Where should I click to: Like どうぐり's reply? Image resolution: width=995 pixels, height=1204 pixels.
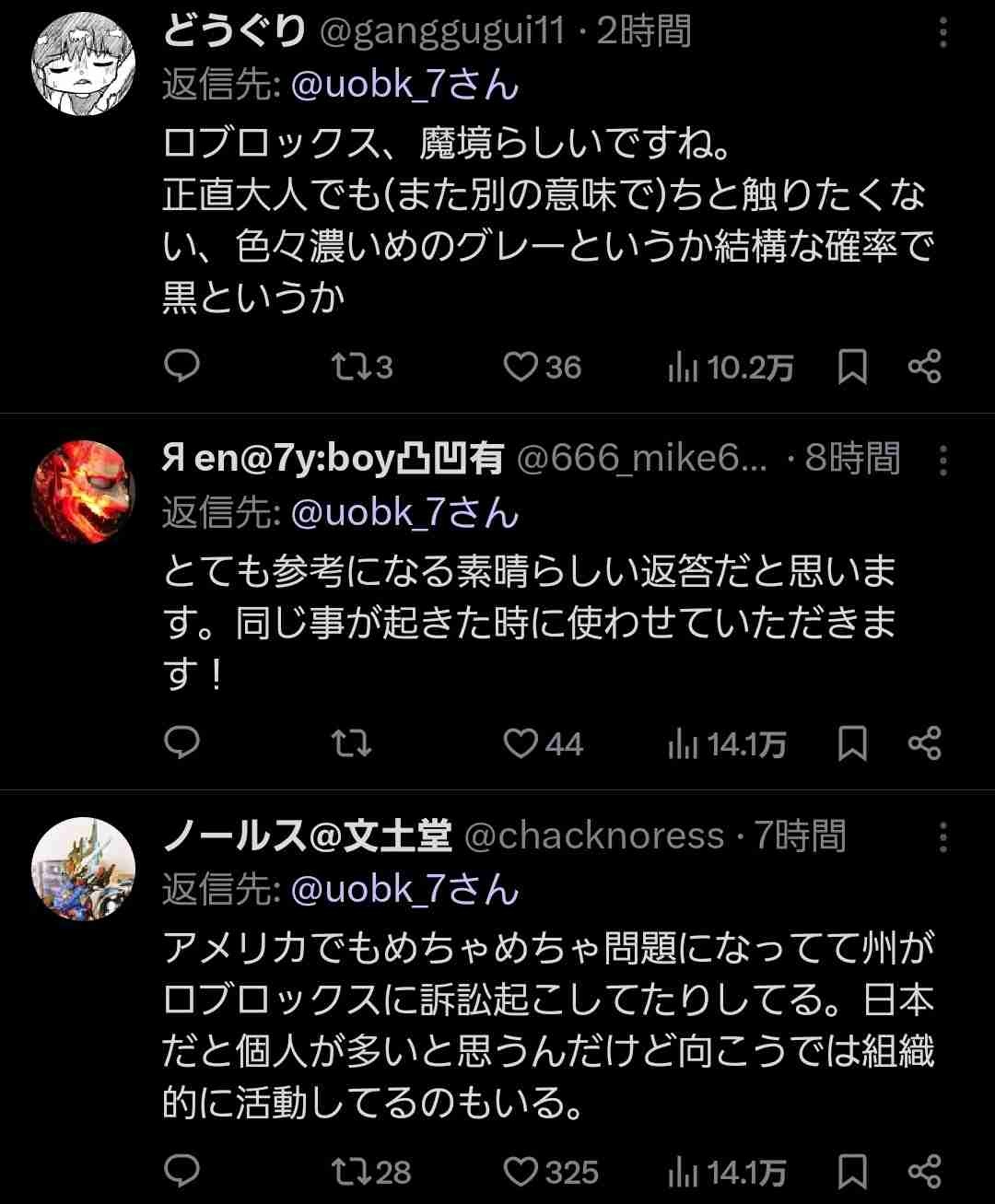coord(521,367)
